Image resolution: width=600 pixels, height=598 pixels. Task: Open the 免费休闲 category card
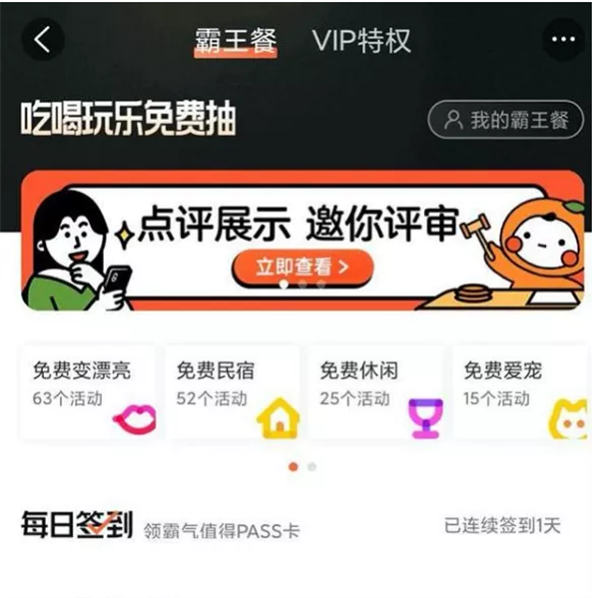(376, 394)
